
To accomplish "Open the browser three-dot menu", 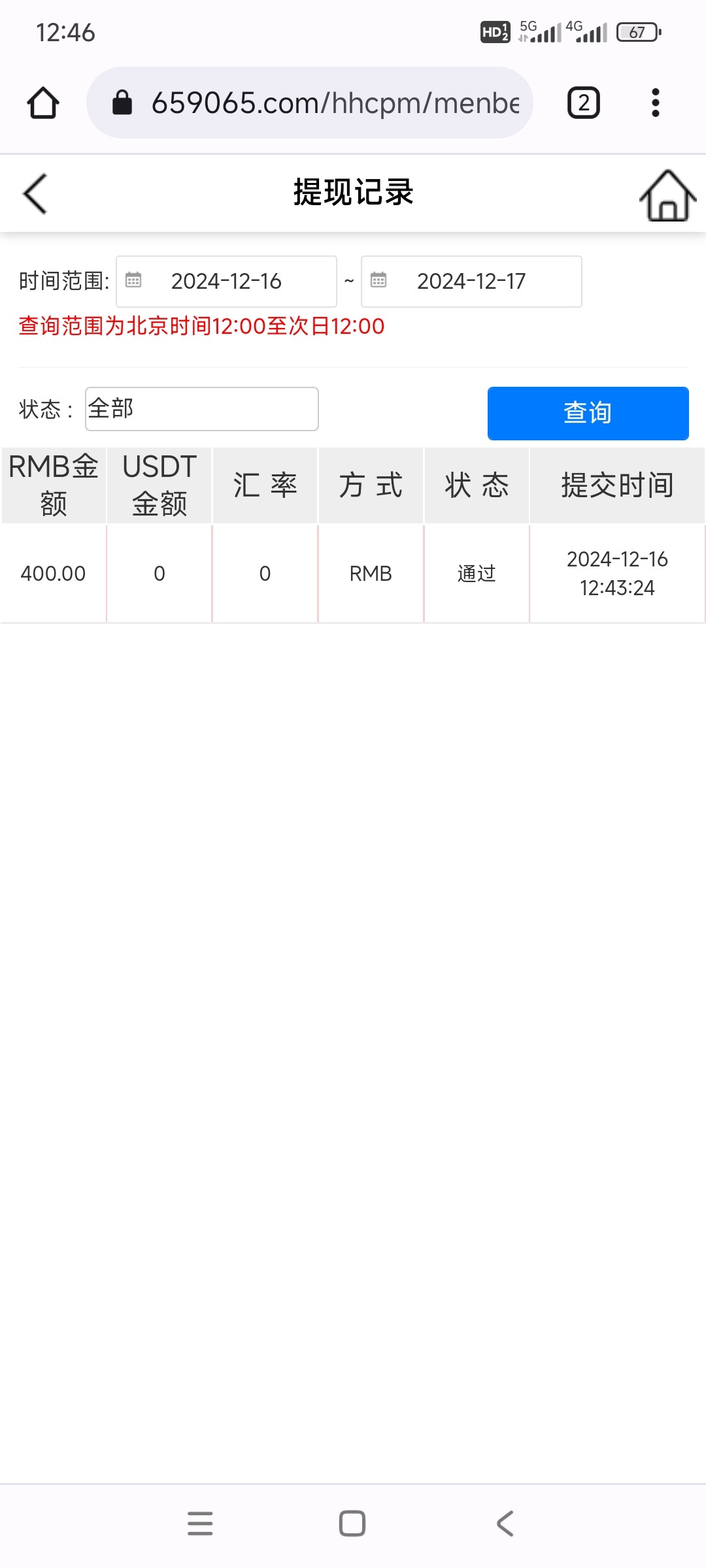I will pos(656,103).
